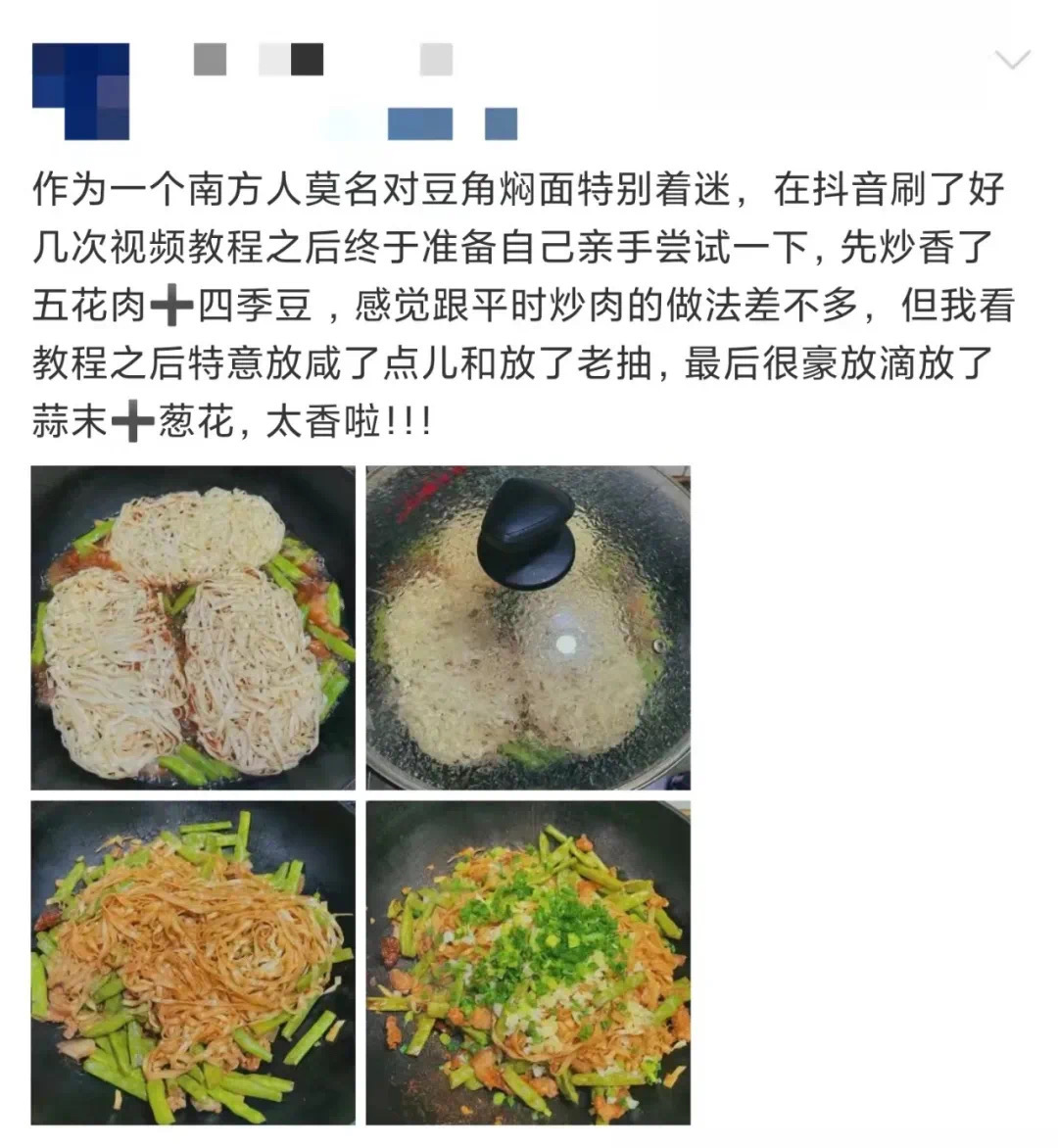View photo of raw noodles over beans
The width and height of the screenshot is (1058, 1148).
click(x=193, y=628)
